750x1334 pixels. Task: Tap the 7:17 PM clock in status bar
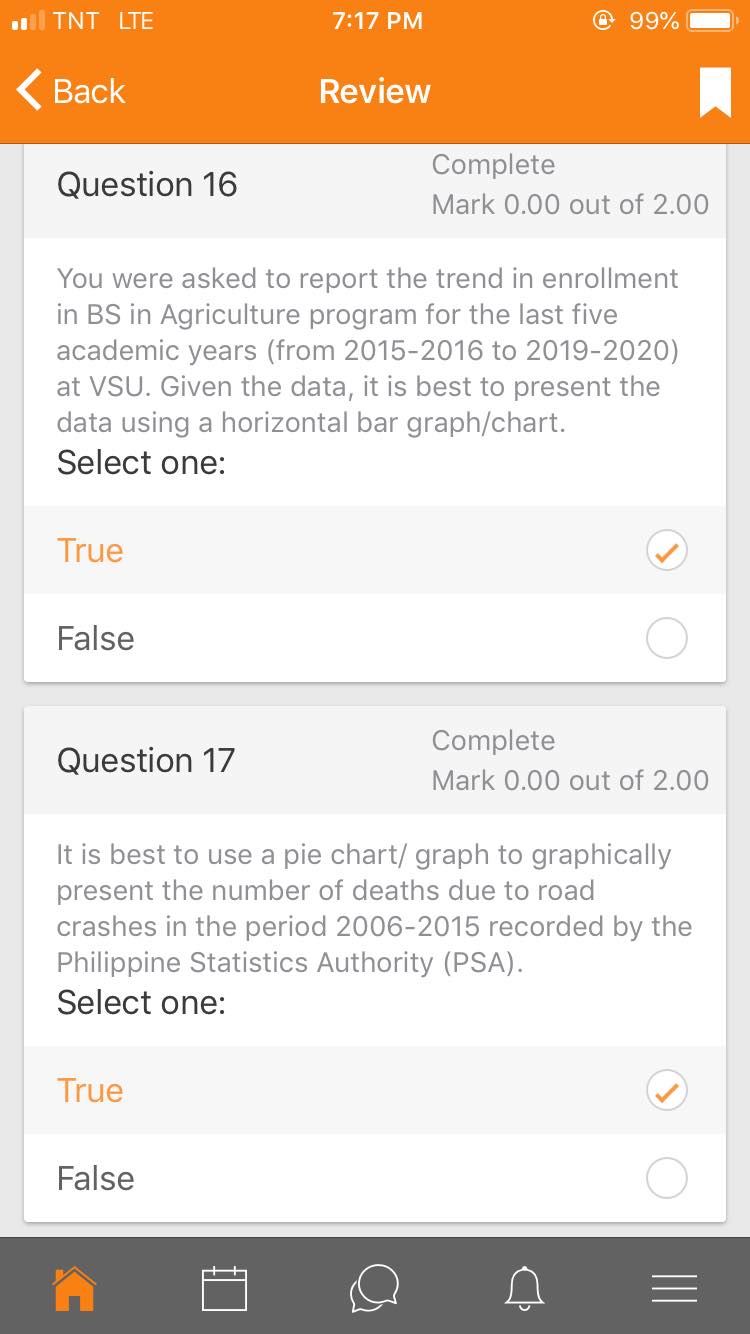(x=377, y=19)
